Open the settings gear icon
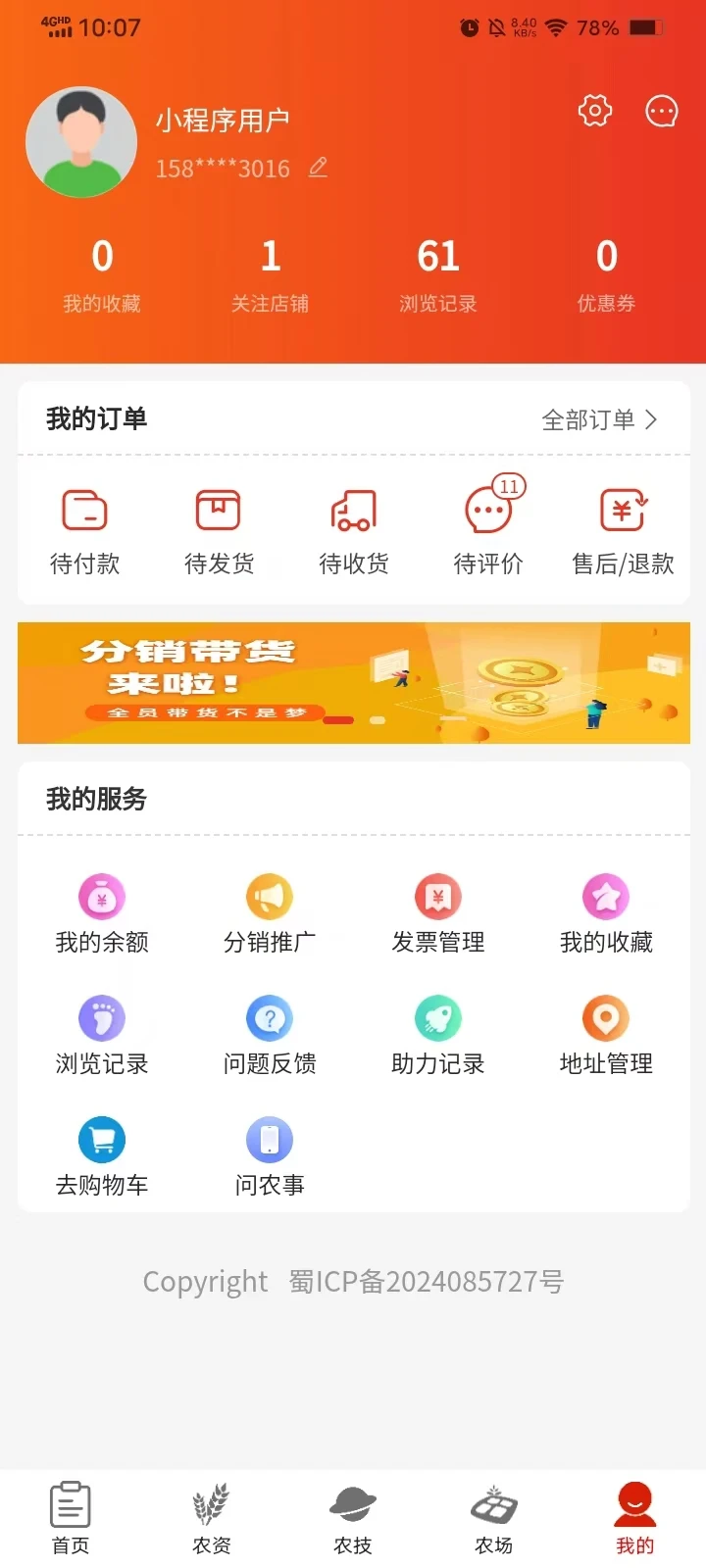This screenshot has height=1568, width=706. (594, 111)
